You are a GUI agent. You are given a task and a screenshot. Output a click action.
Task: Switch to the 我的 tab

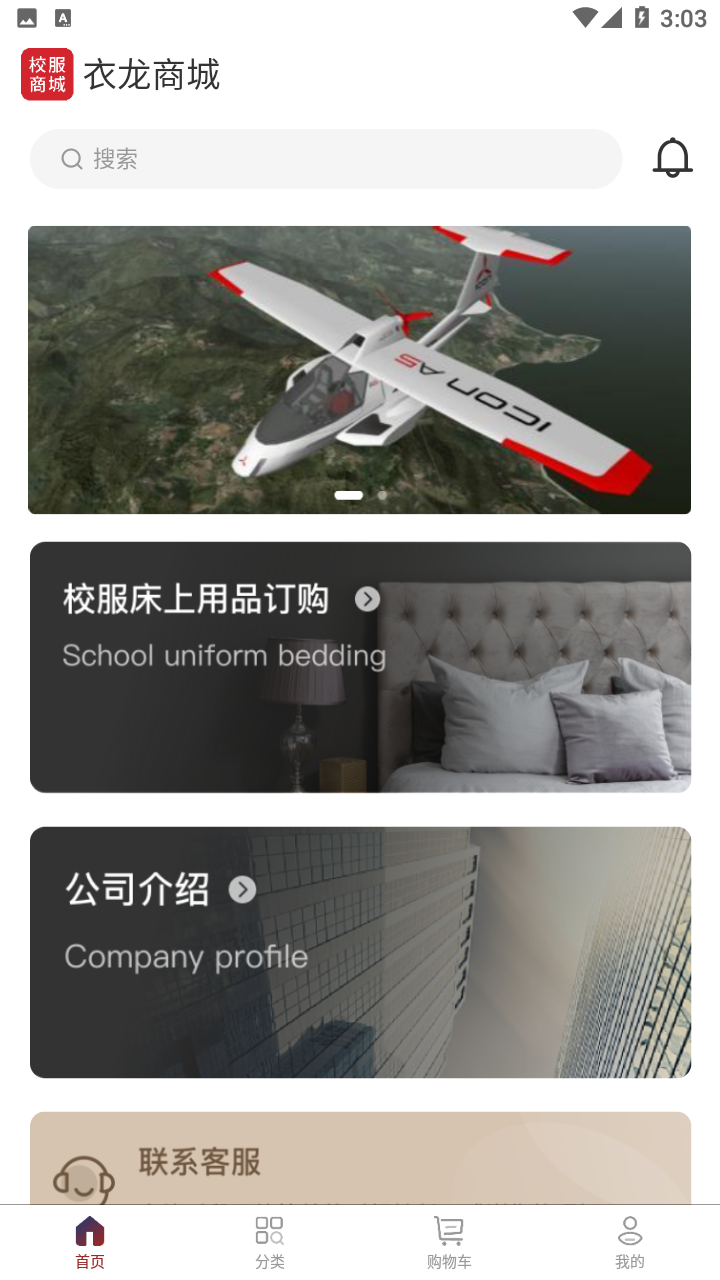click(x=629, y=1240)
